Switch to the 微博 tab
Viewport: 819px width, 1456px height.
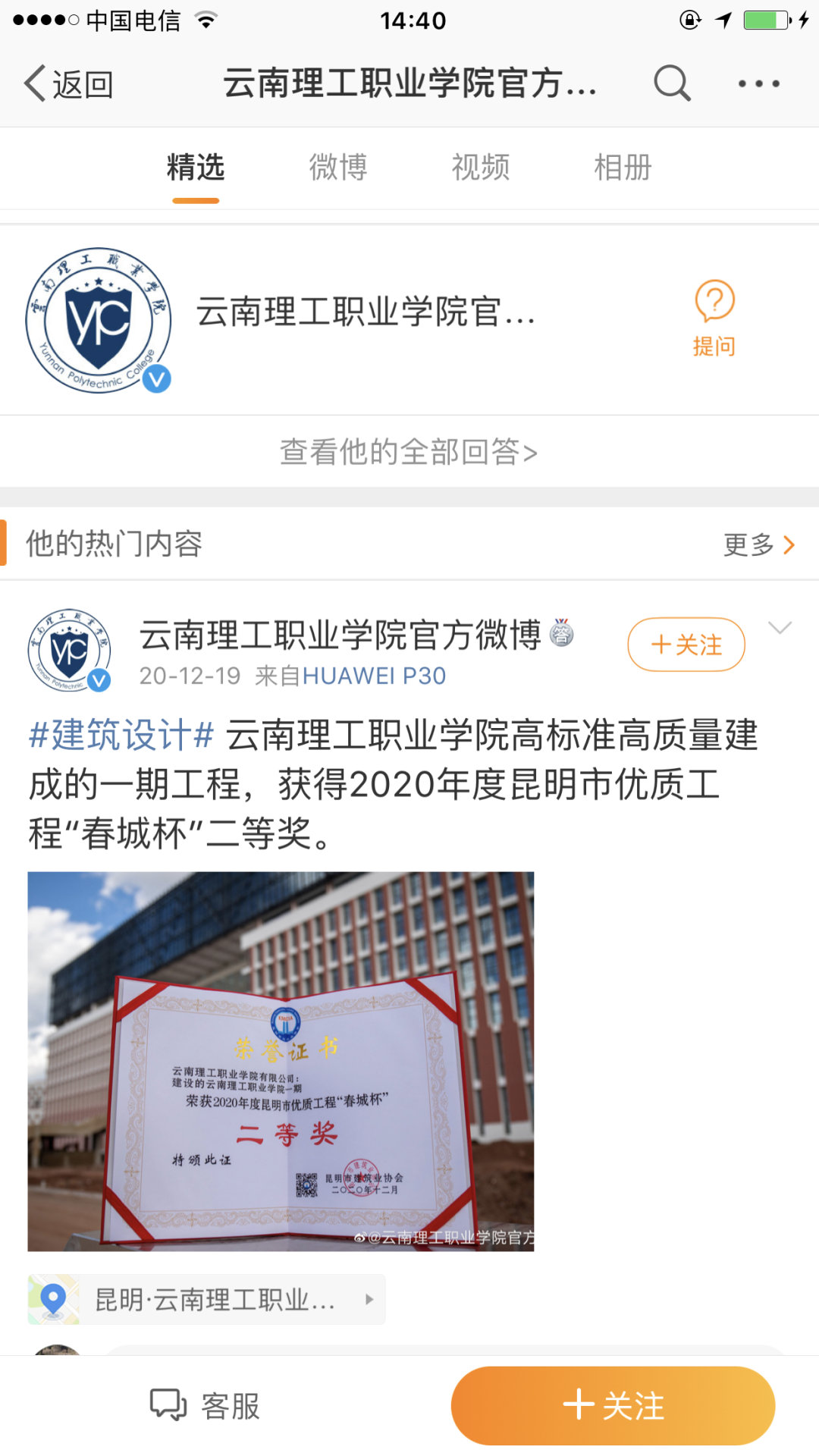[338, 168]
